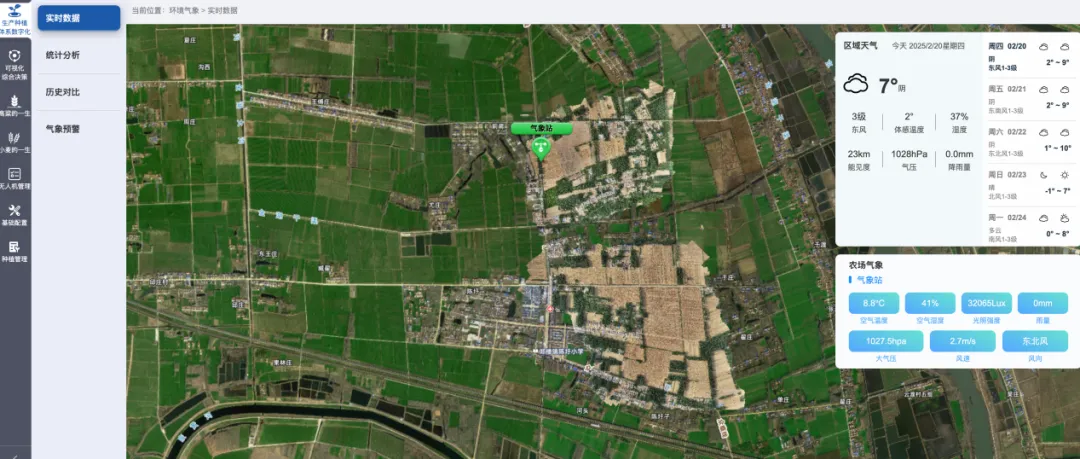The width and height of the screenshot is (1080, 459).
Task: Open 无人机管理 in the sidebar
Action: (x=14, y=178)
